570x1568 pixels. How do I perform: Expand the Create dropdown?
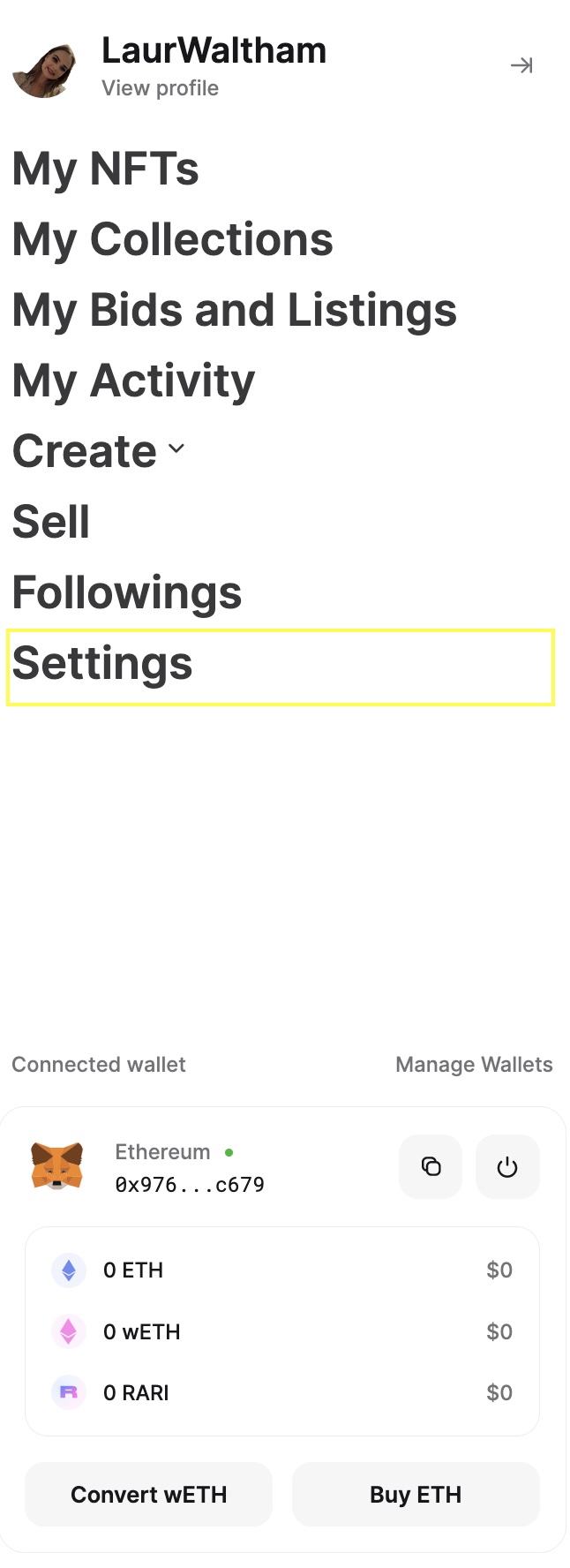click(99, 451)
